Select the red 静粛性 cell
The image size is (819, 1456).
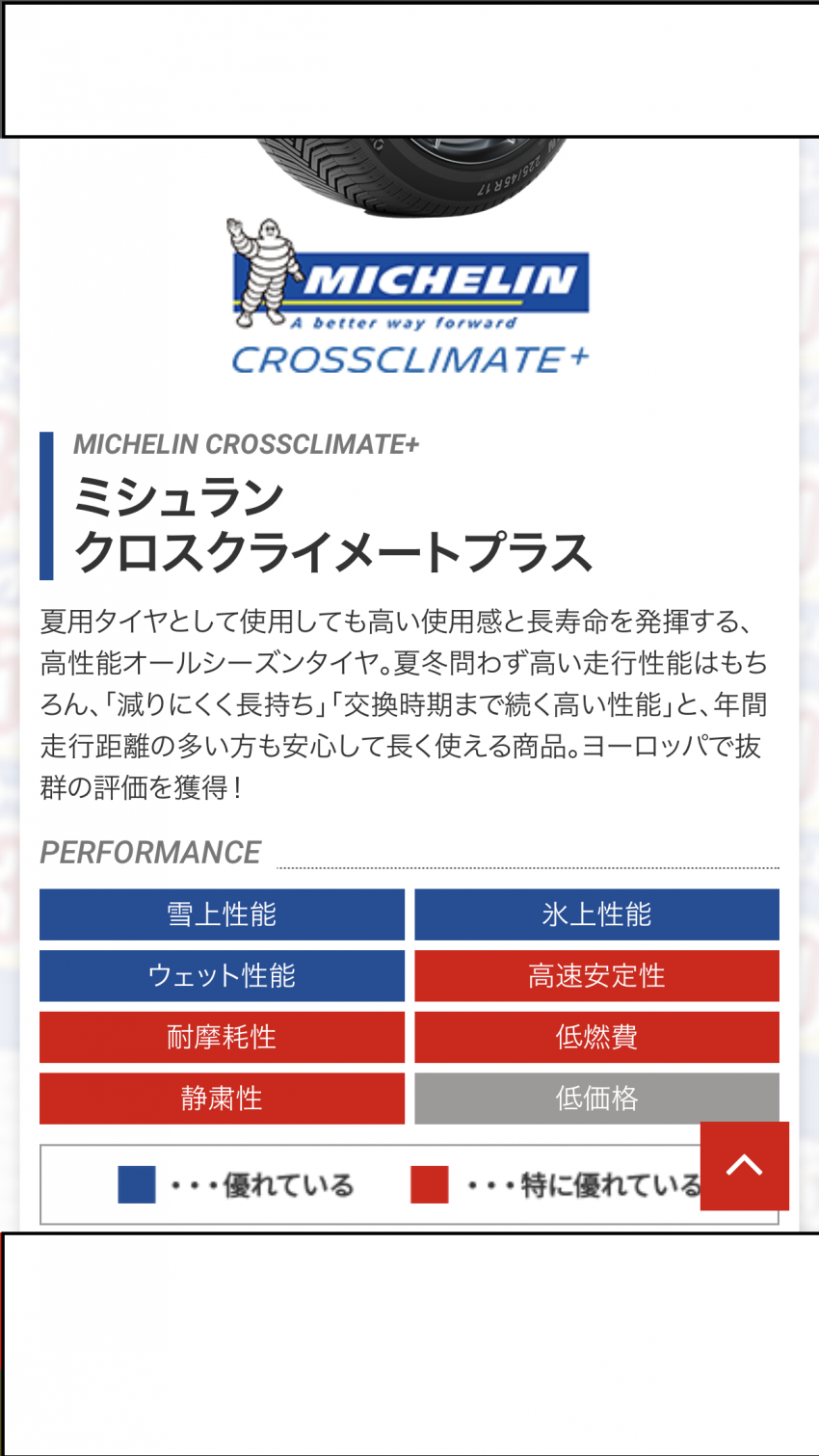(x=222, y=1097)
